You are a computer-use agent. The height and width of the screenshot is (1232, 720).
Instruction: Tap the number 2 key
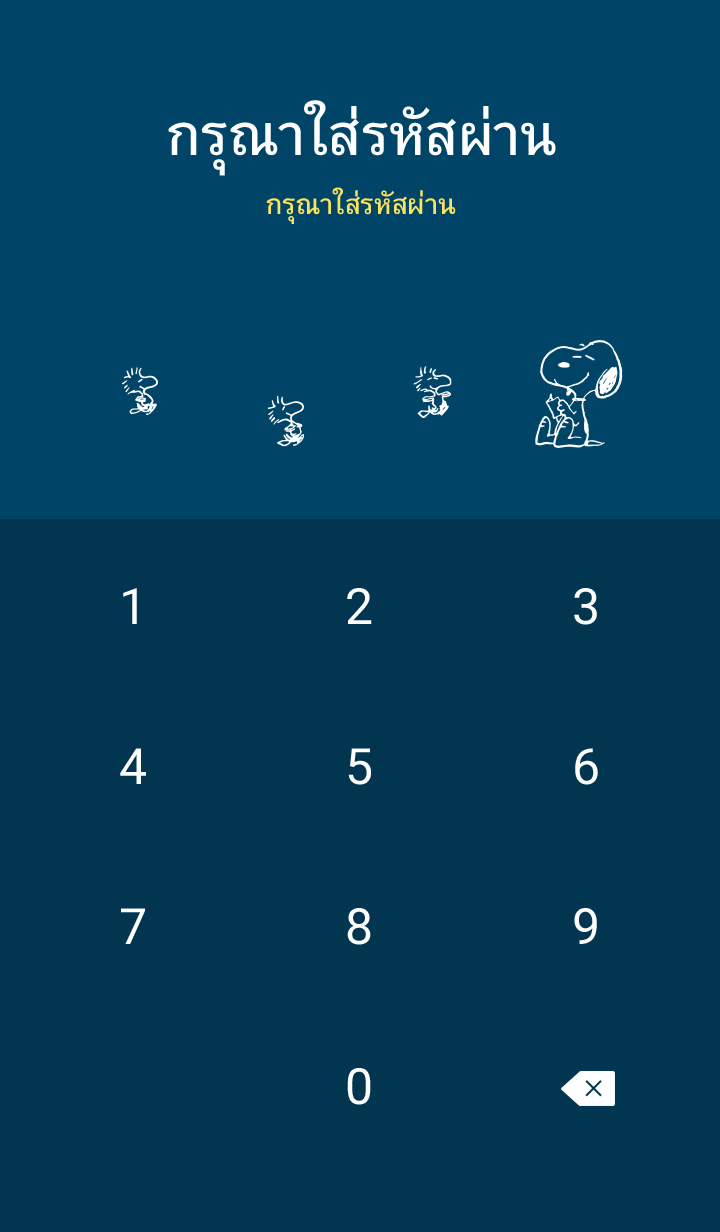359,607
